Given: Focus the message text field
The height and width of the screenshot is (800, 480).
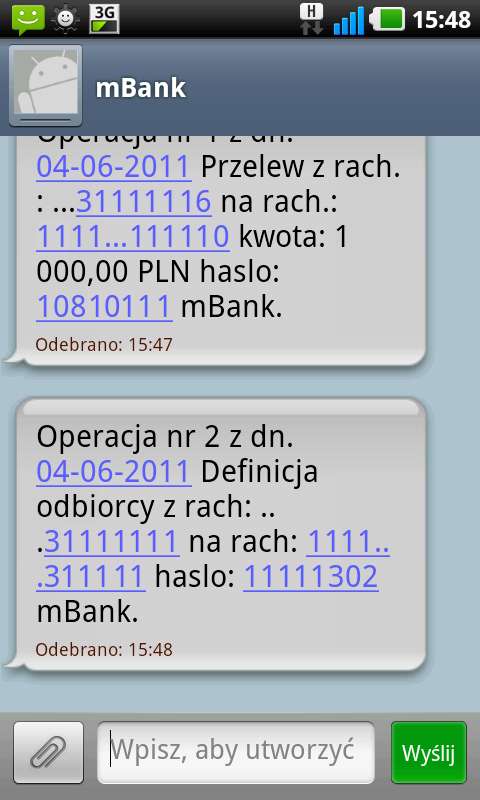Looking at the screenshot, I should pos(236,752).
